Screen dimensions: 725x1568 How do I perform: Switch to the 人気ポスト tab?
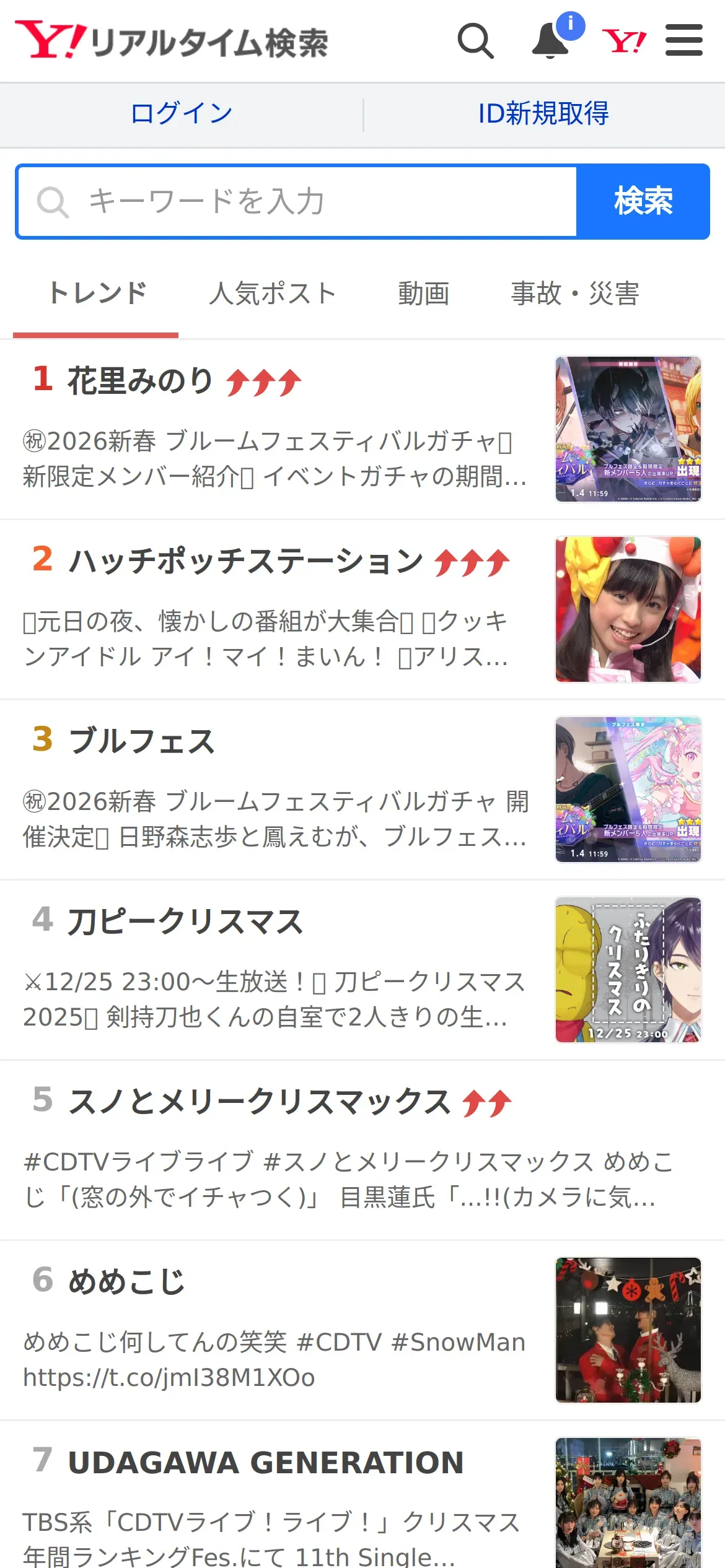coord(273,294)
